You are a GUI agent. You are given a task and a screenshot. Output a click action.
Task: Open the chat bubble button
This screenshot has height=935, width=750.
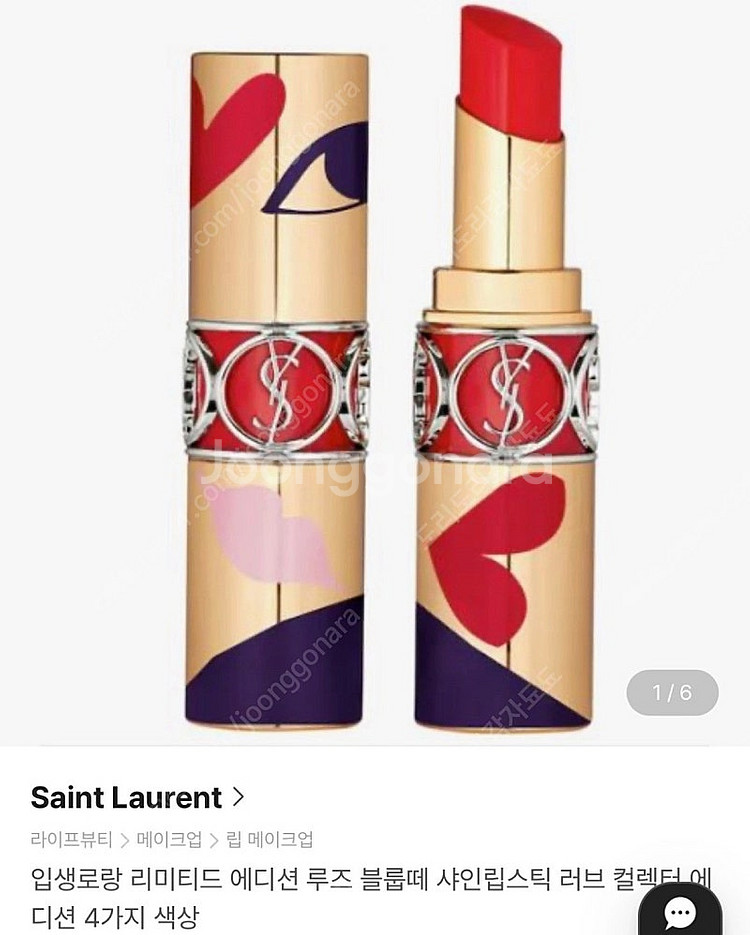point(680,910)
